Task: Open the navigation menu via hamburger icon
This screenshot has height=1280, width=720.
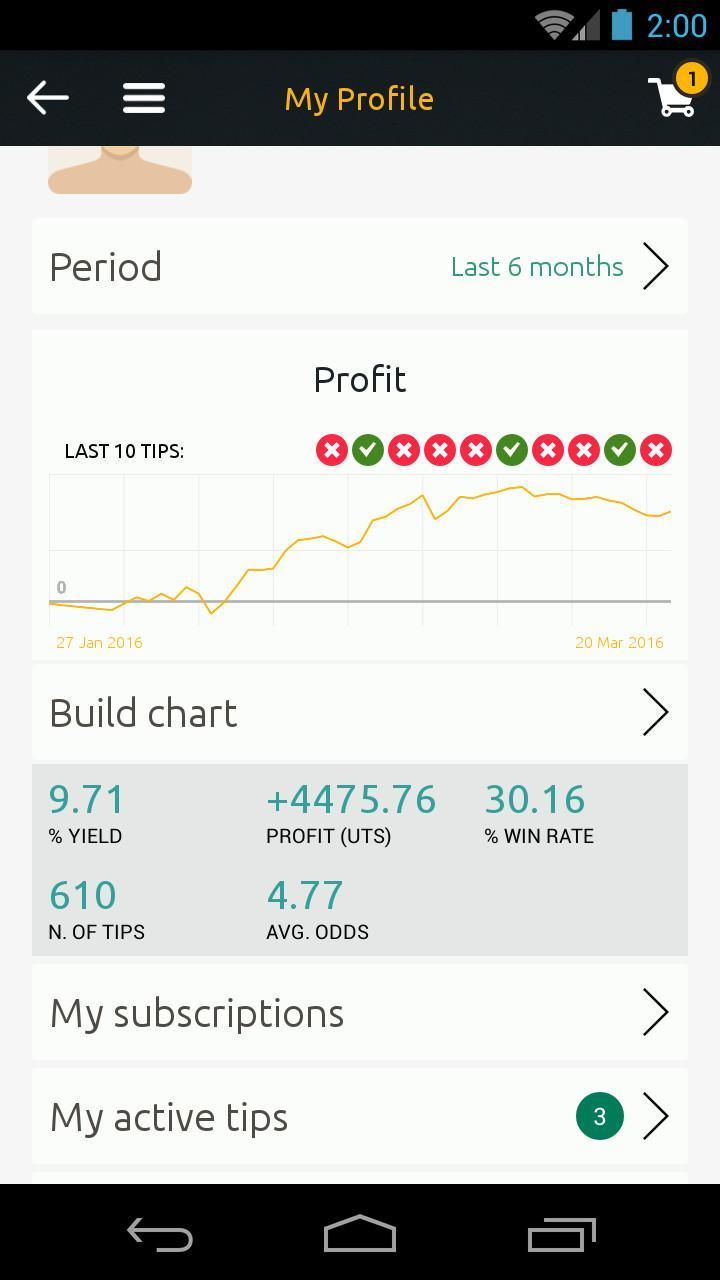Action: tap(143, 97)
